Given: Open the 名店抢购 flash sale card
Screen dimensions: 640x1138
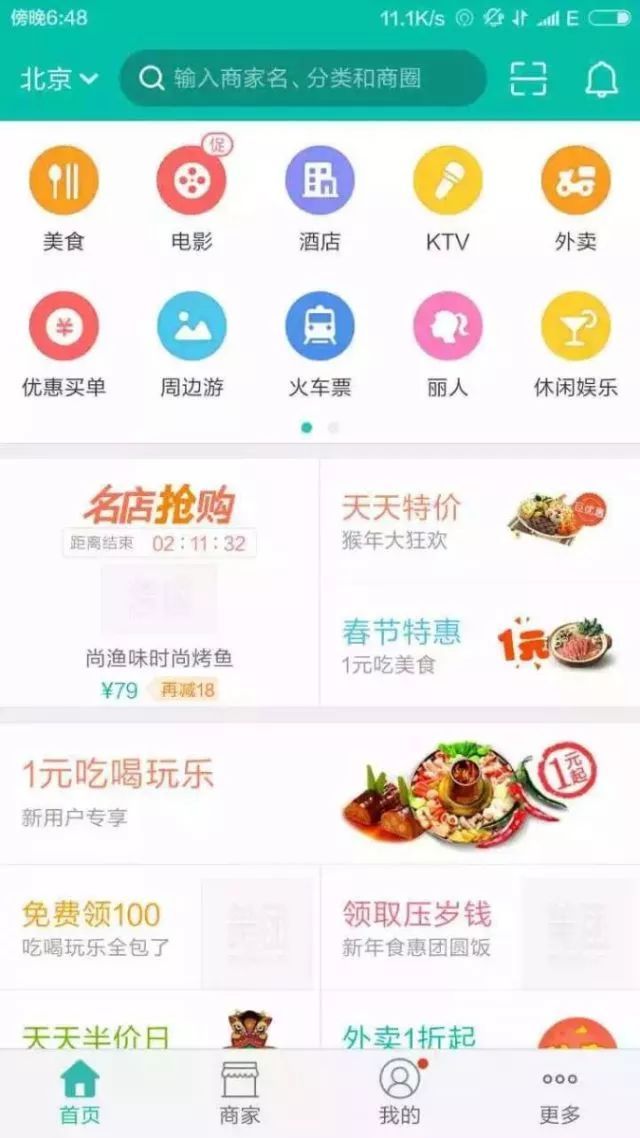Looking at the screenshot, I should (159, 582).
